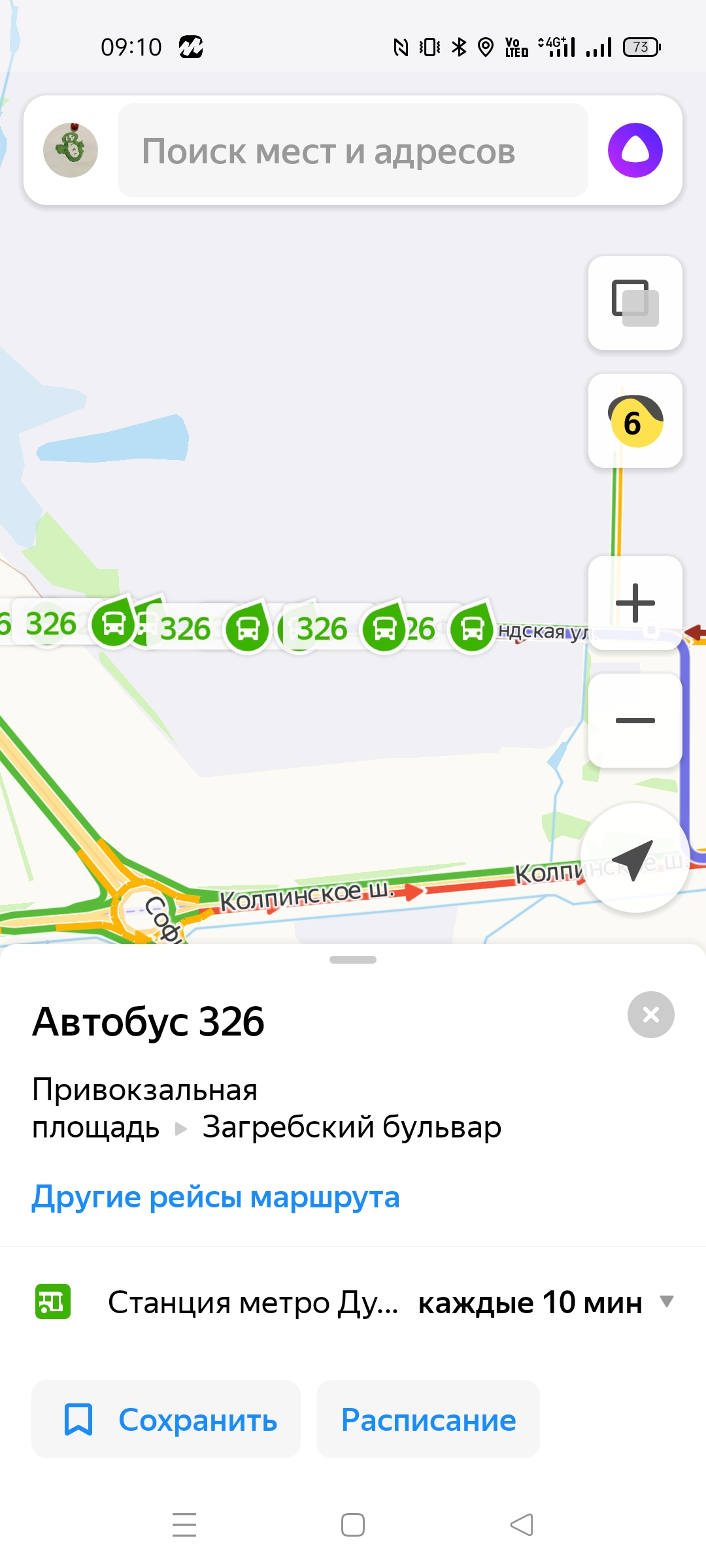
Task: Open the map layers selector
Action: pos(635,303)
